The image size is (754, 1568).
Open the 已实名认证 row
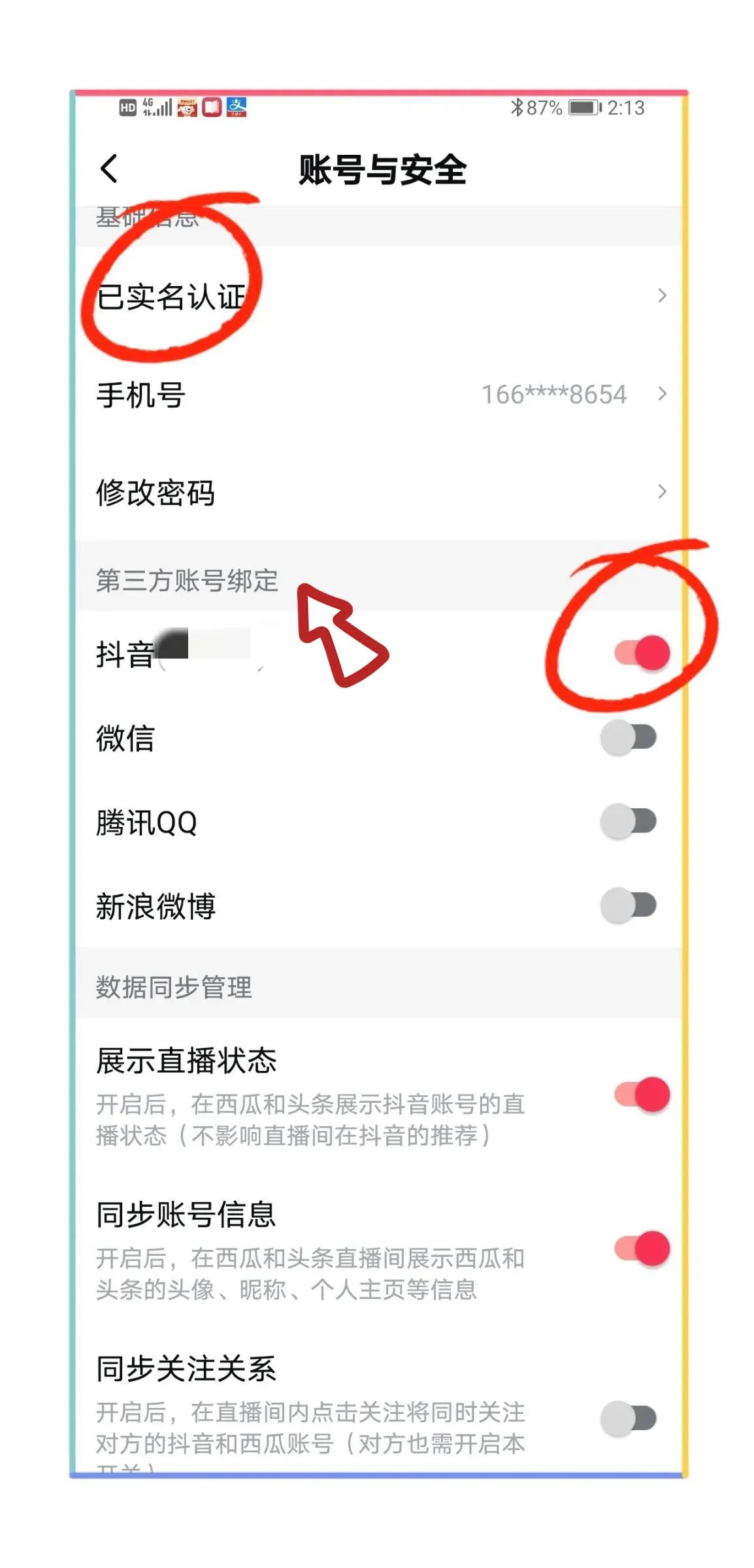coord(379,296)
